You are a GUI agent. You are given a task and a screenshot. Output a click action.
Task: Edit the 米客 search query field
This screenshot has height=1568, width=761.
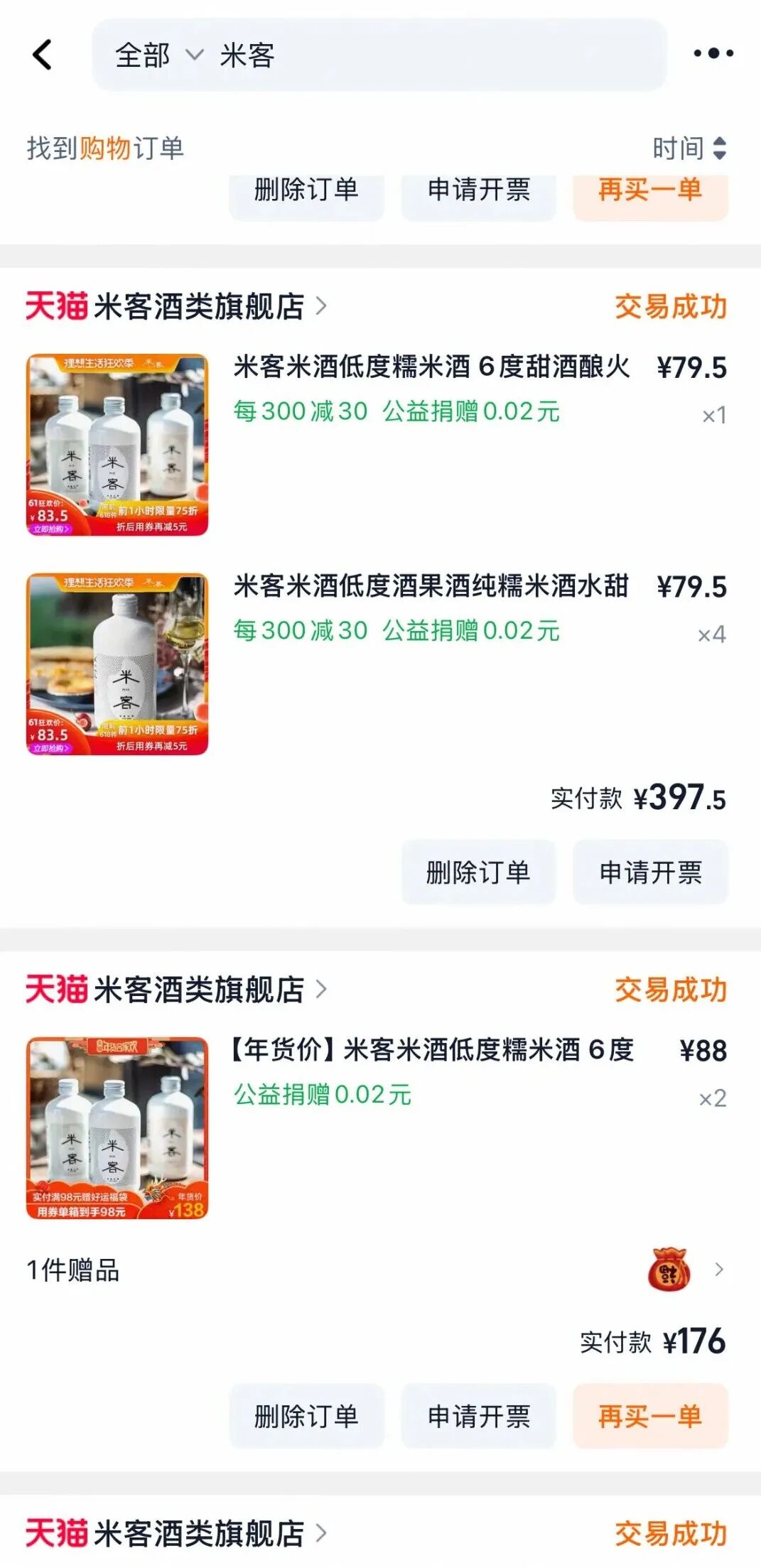click(426, 55)
